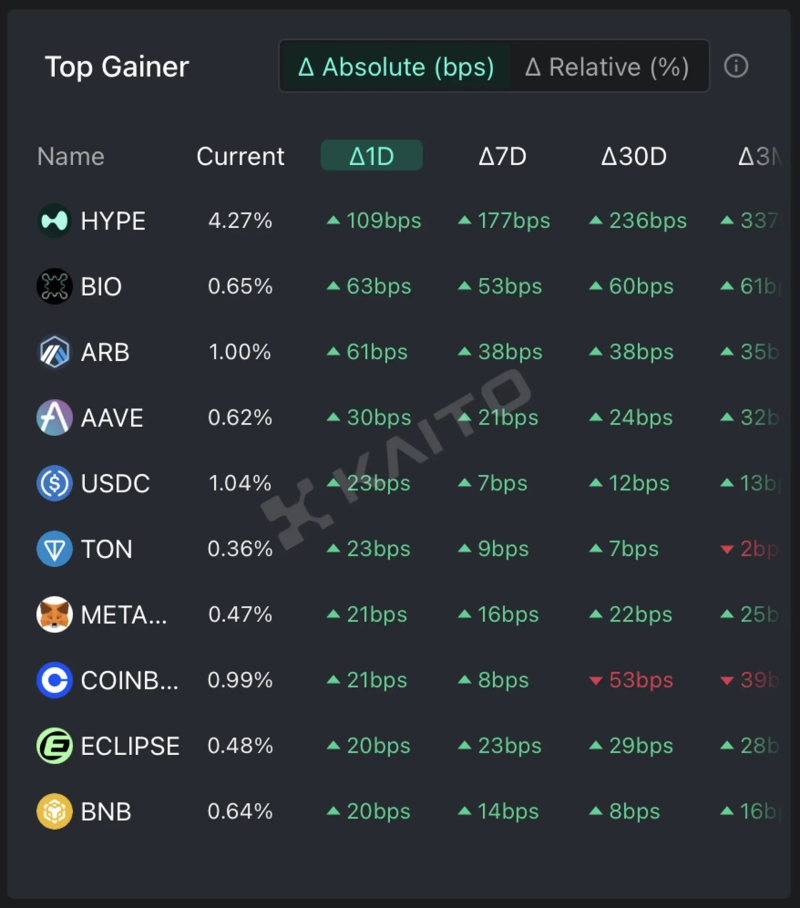View the USDC row
This screenshot has width=800, height=908.
115,484
